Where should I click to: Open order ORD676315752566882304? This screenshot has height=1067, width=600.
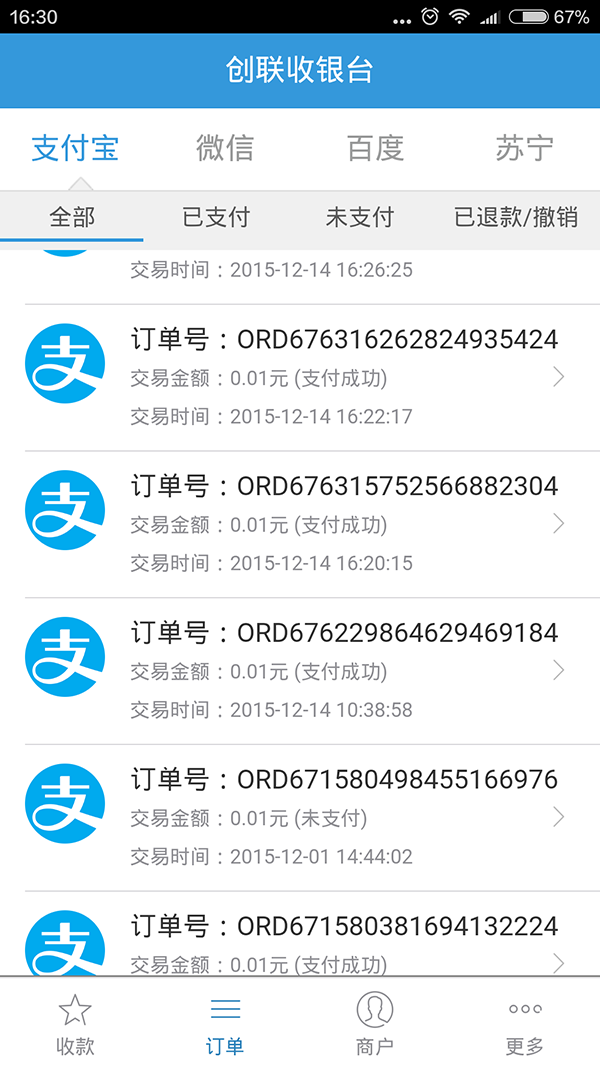pyautogui.click(x=300, y=525)
